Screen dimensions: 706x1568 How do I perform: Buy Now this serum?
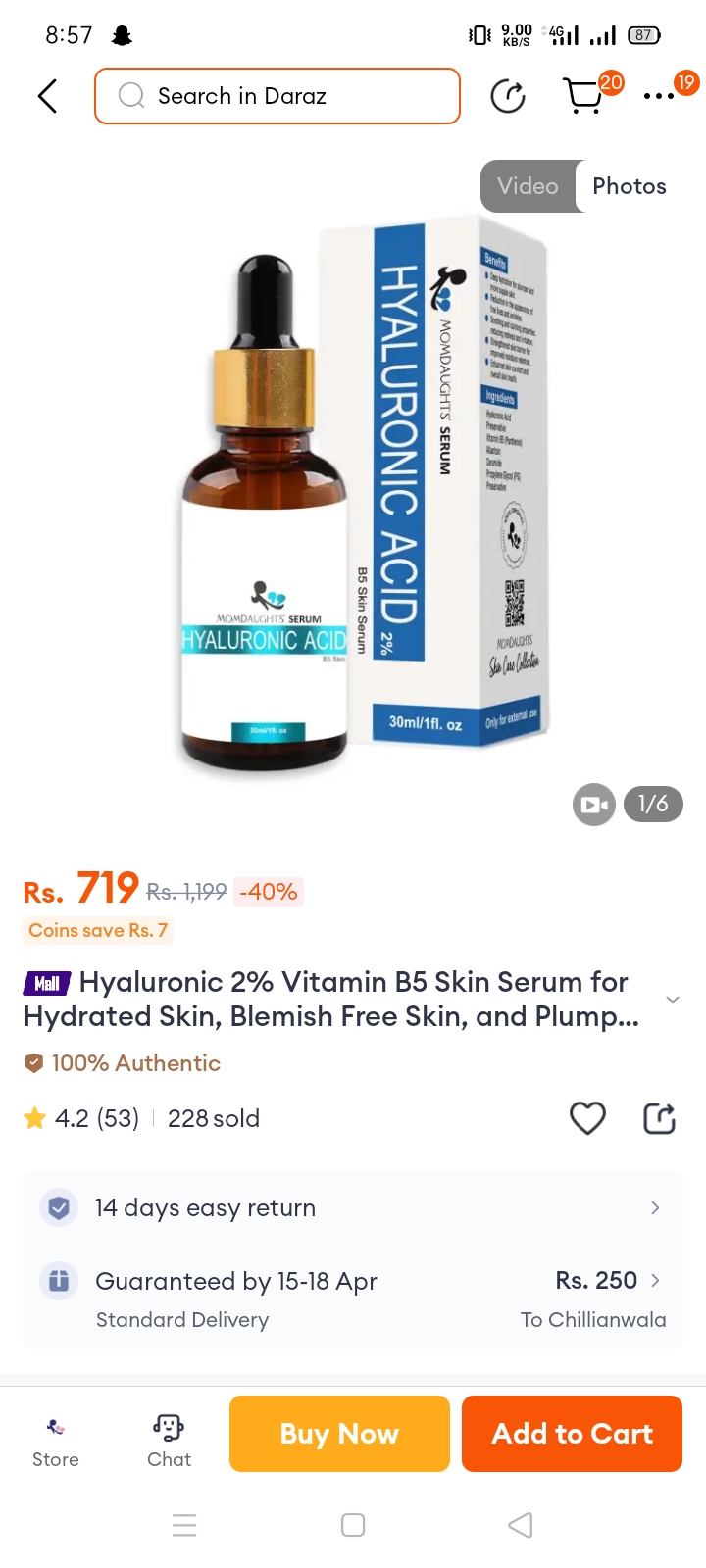pos(339,1434)
